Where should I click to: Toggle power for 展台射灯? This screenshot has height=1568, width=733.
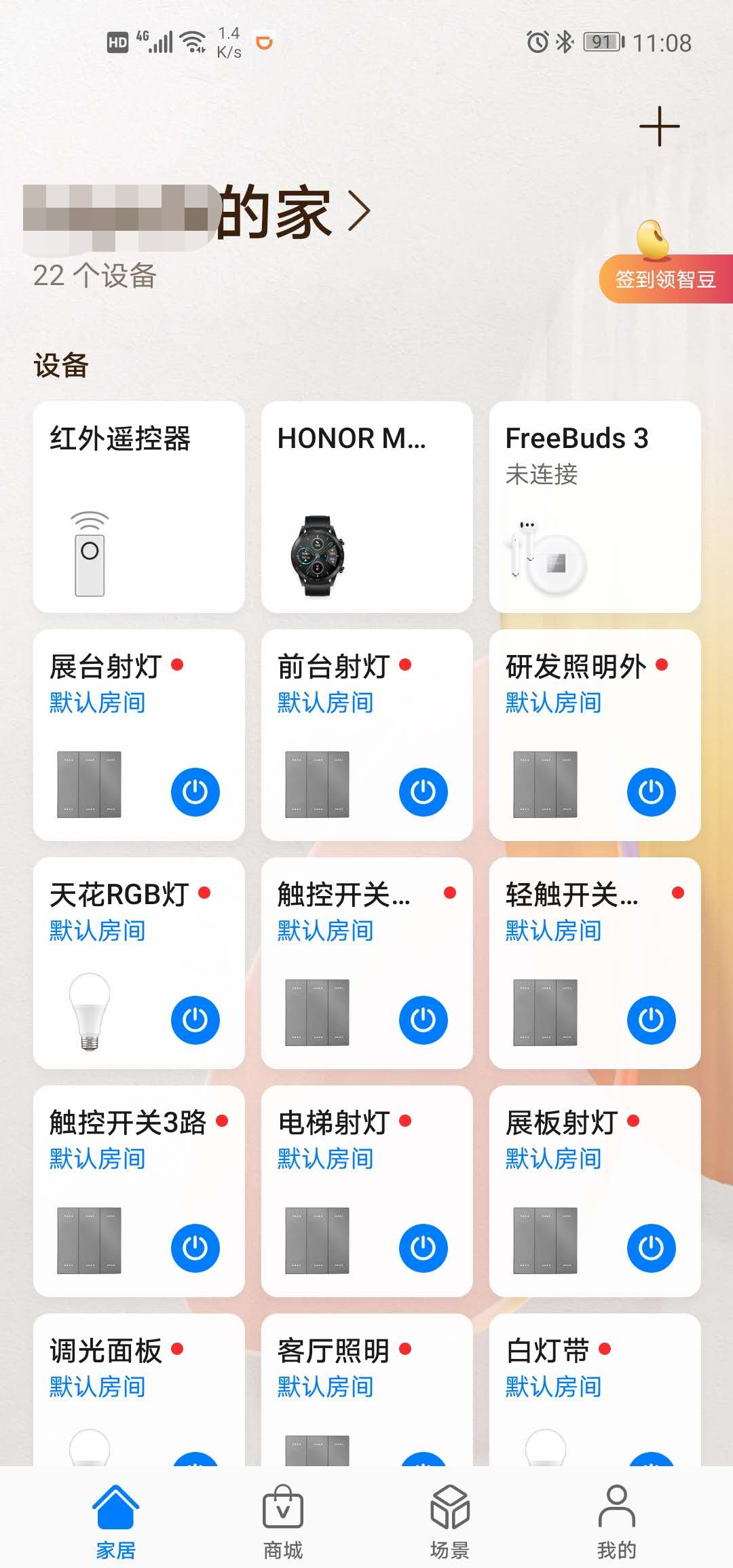(195, 791)
